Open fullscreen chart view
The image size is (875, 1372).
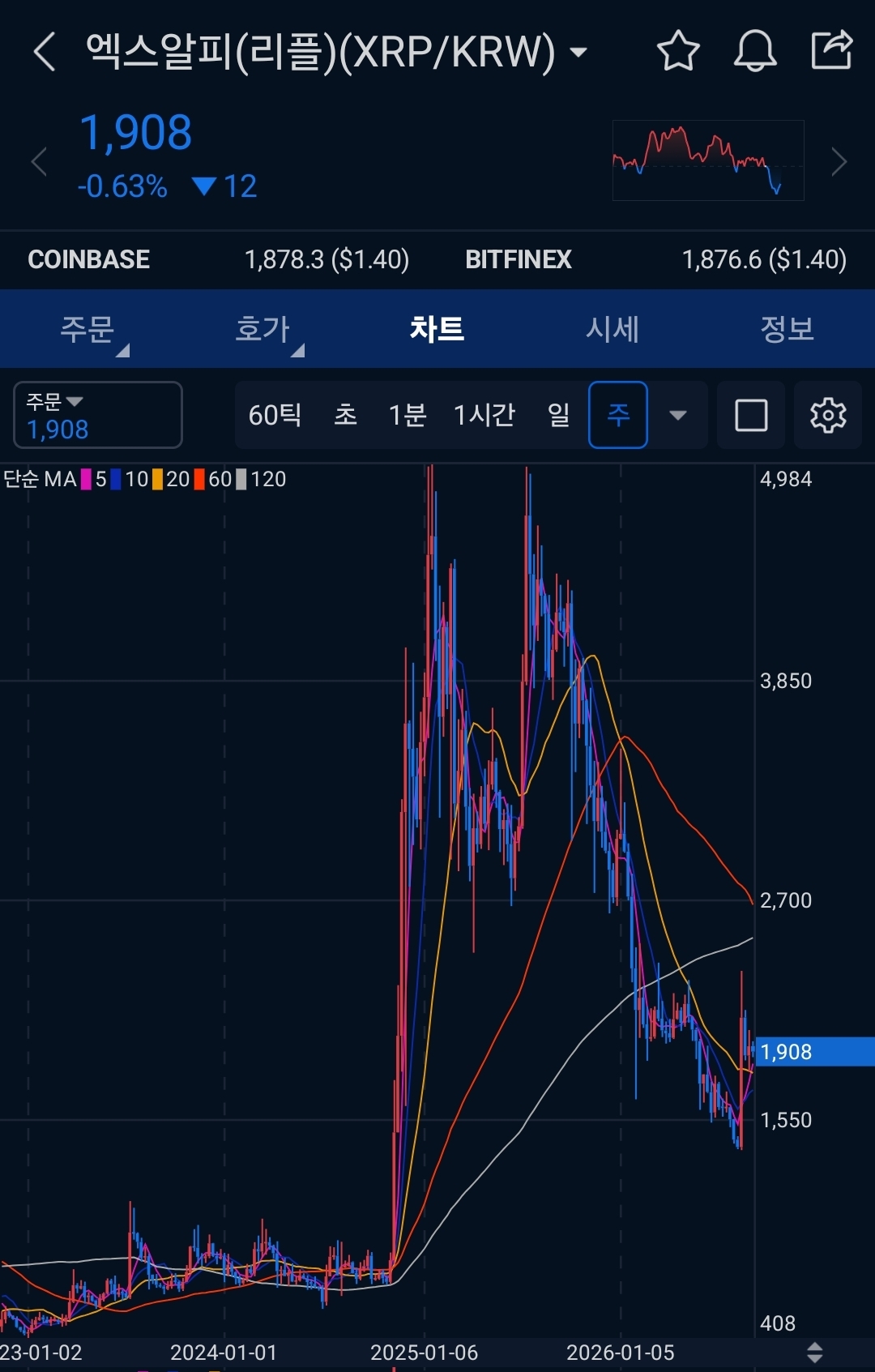(x=751, y=415)
